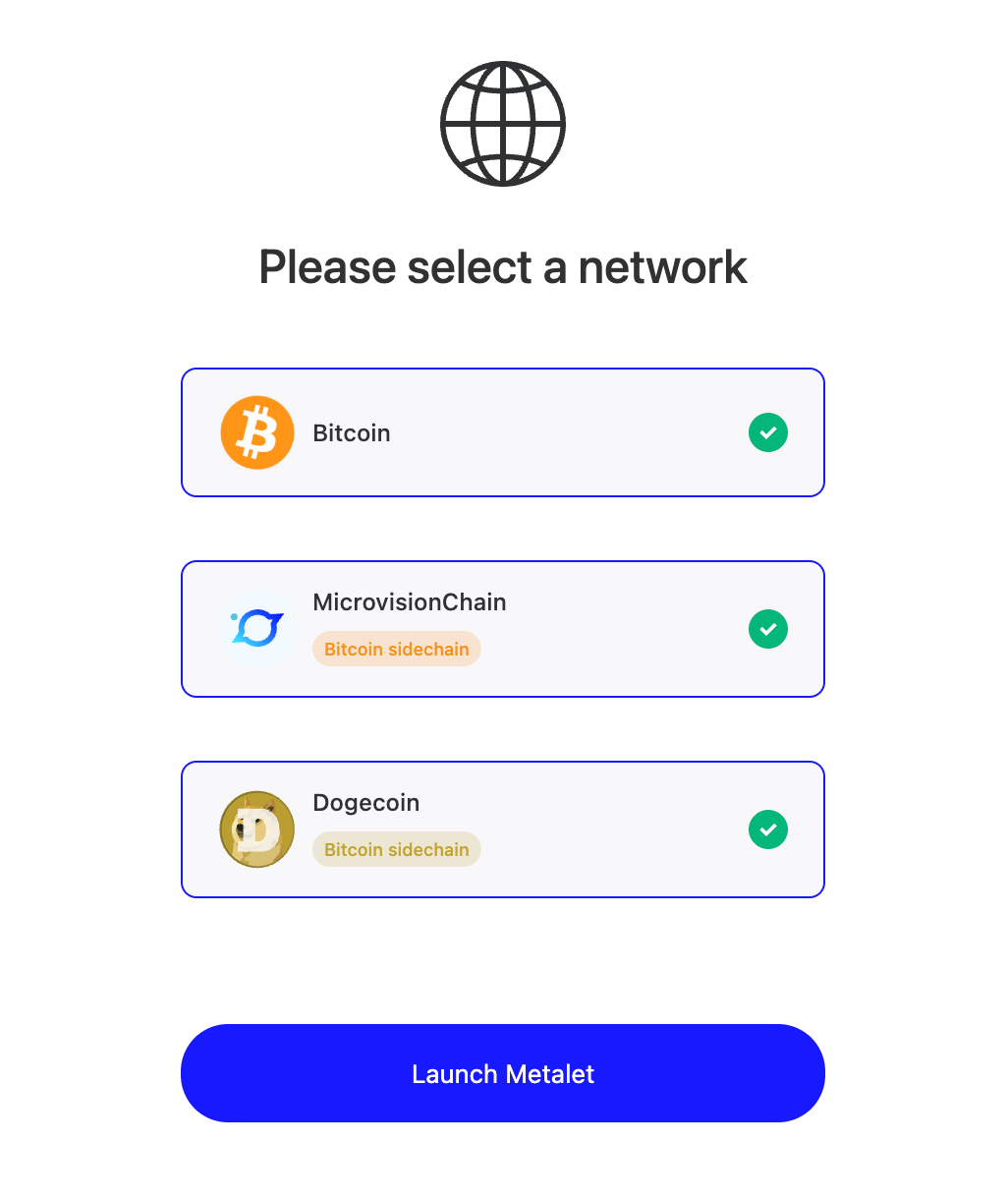Tap the Launch Metalet button
Image resolution: width=1008 pixels, height=1199 pixels.
tap(502, 1073)
